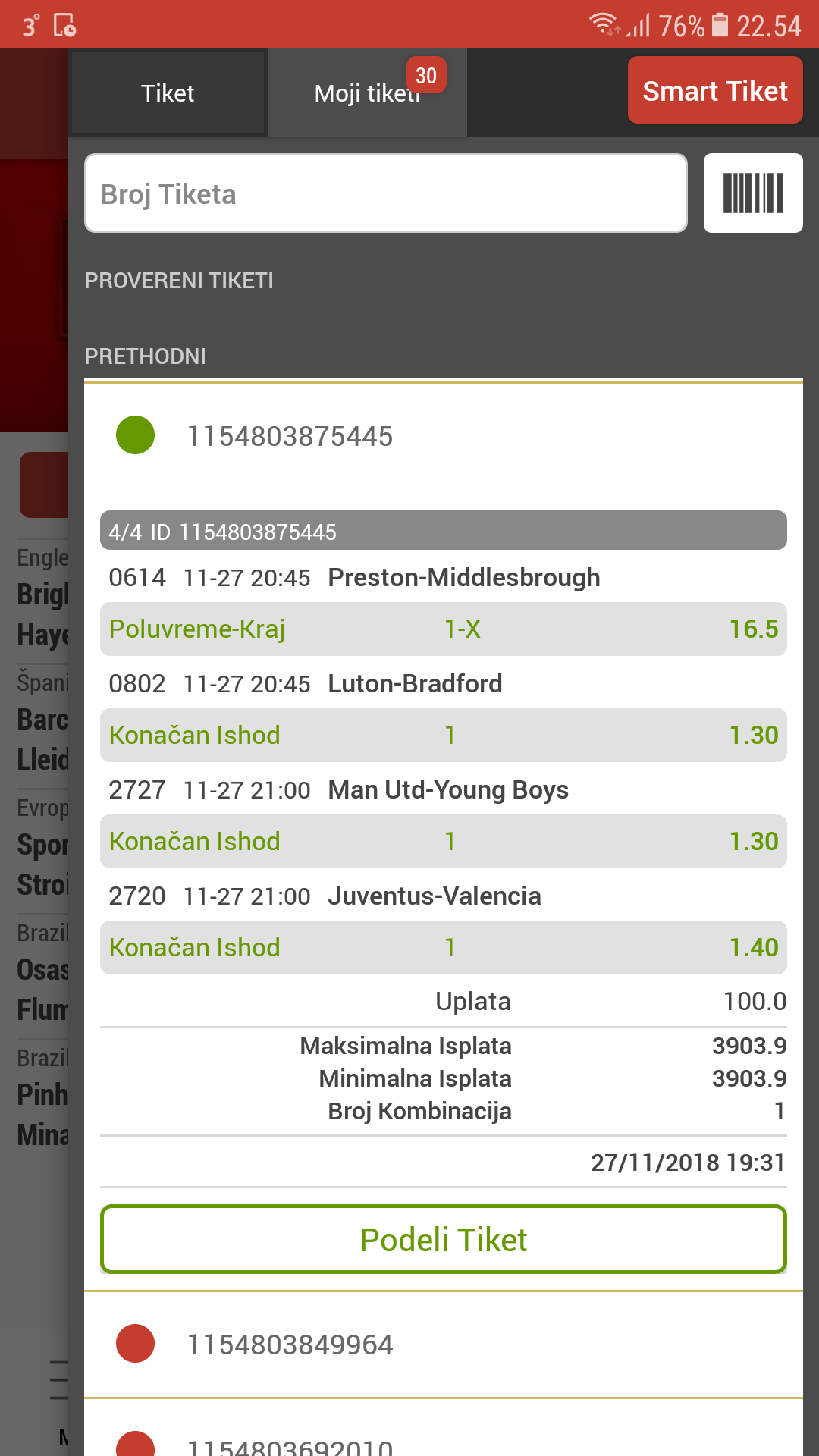Switch to the Tiket tab

coord(168,93)
